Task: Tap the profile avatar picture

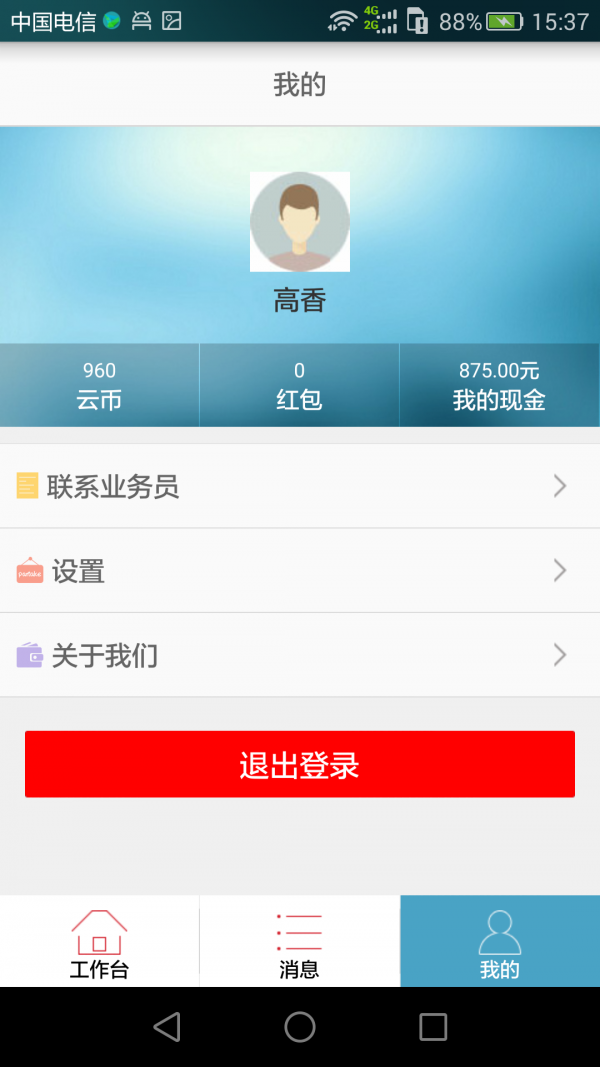Action: point(300,221)
